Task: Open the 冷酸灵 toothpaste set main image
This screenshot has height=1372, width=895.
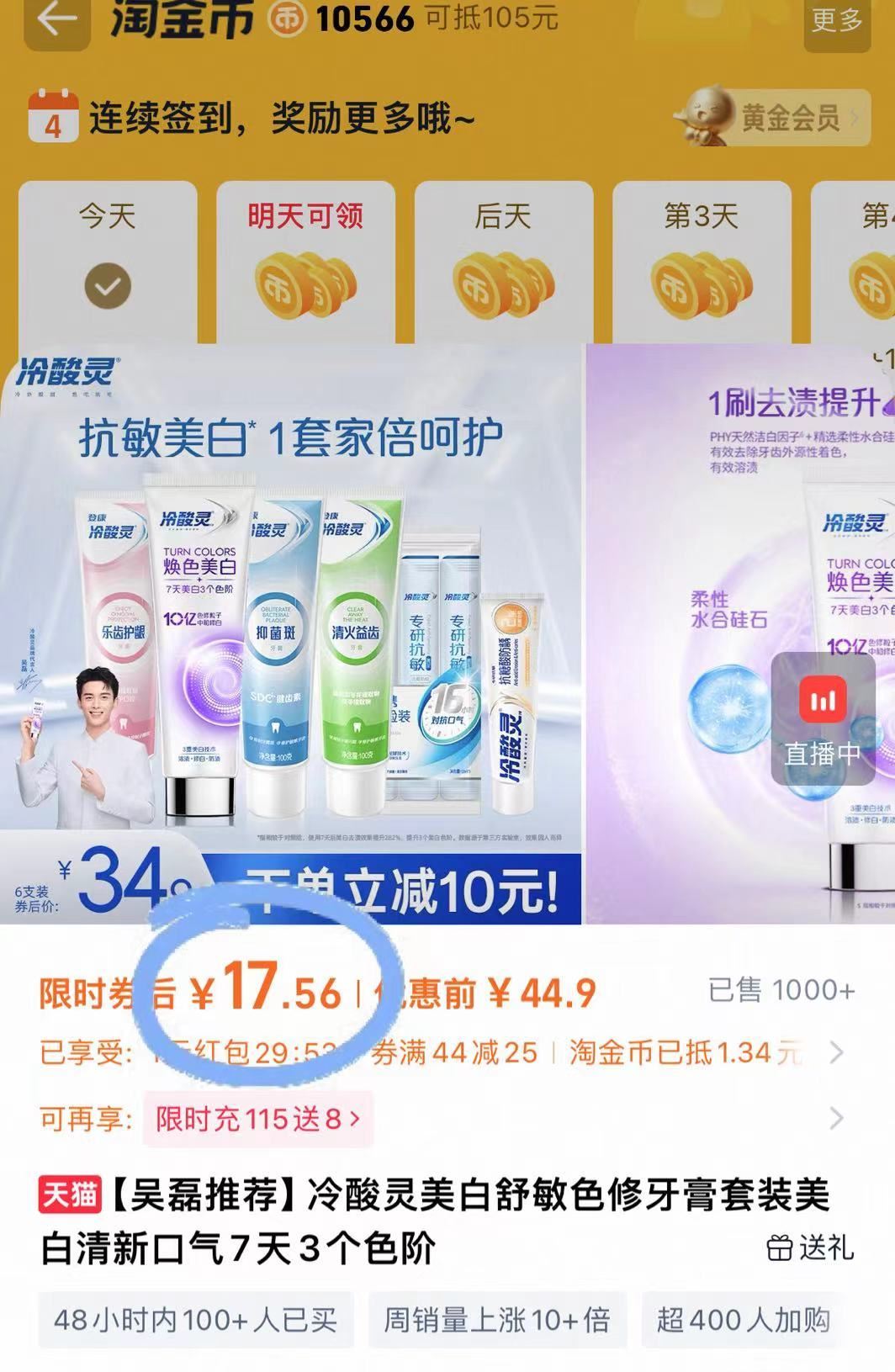Action: [x=291, y=633]
